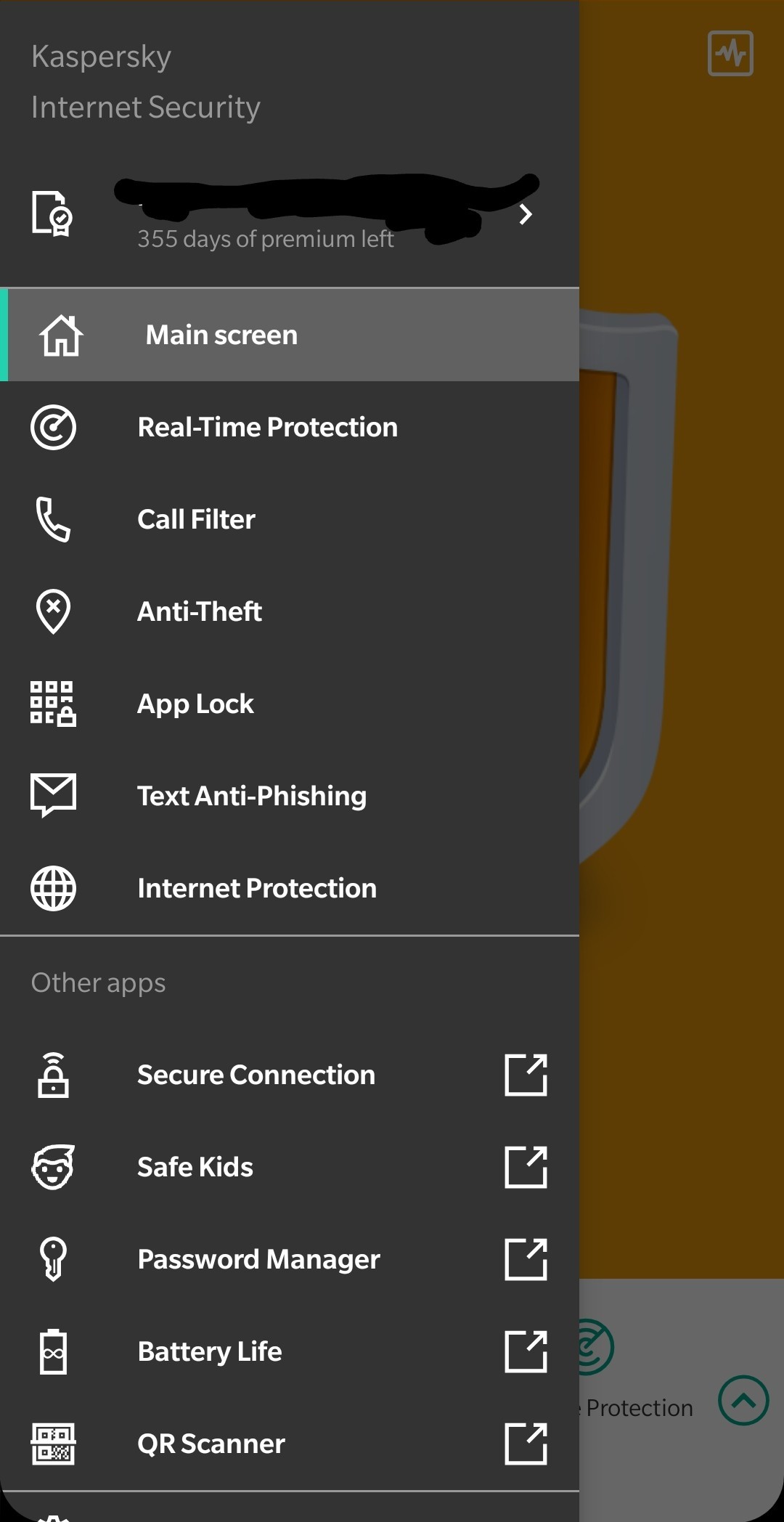This screenshot has height=1522, width=784.
Task: Open the activity monitor icon
Action: tap(730, 54)
